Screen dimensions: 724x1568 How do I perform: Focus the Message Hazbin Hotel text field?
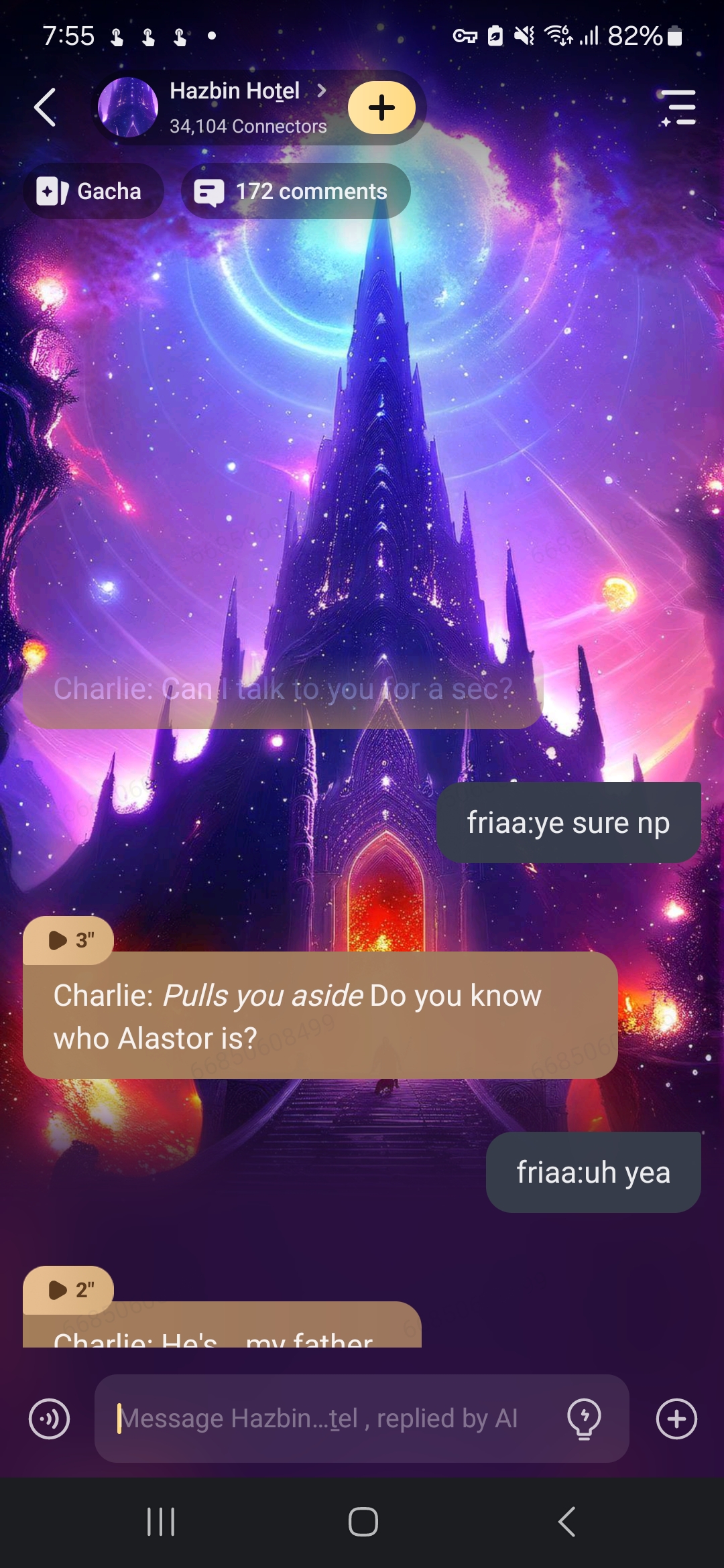coord(328,1419)
